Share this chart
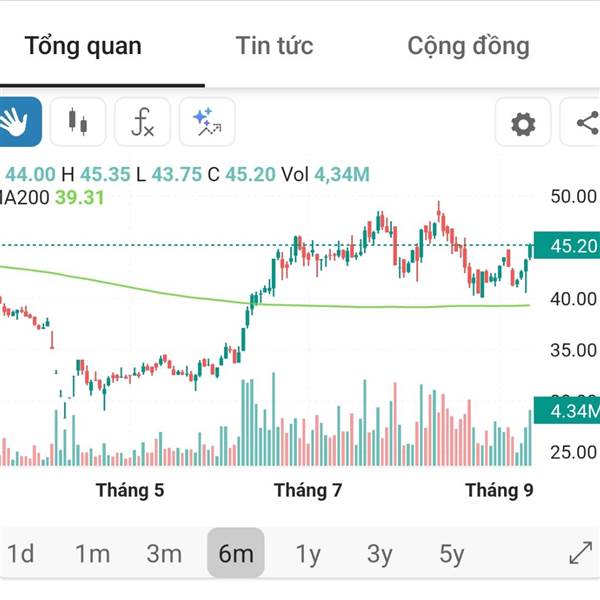Image resolution: width=600 pixels, height=600 pixels. click(x=582, y=123)
